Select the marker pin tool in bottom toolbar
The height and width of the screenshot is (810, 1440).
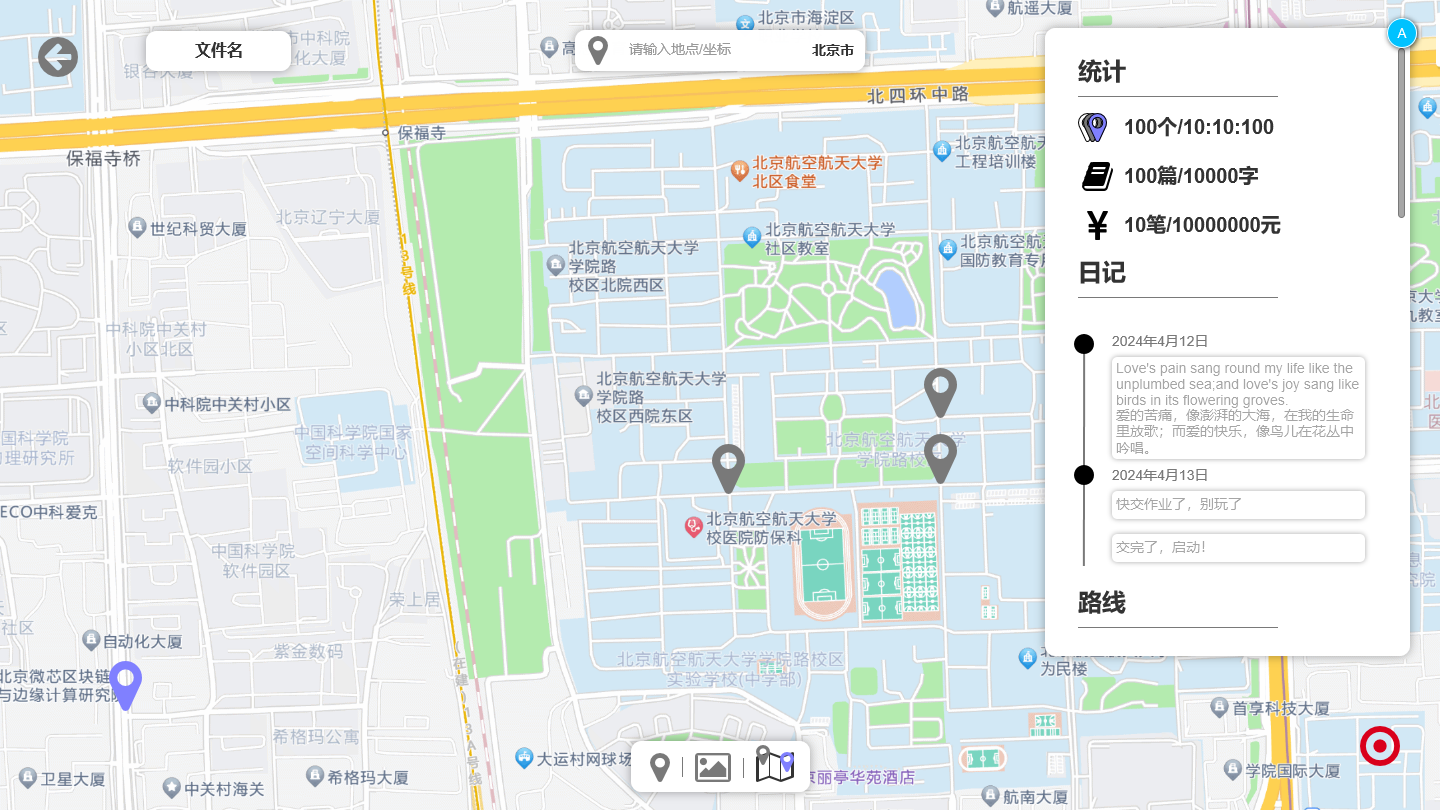point(659,767)
